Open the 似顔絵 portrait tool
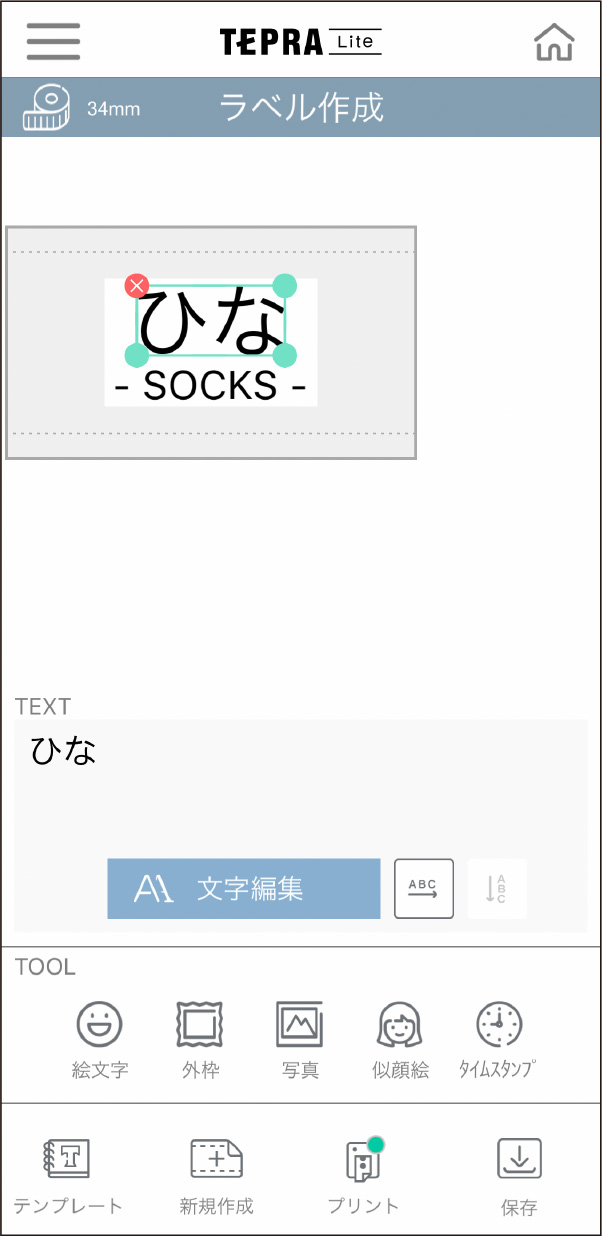Image resolution: width=602 pixels, height=1236 pixels. tap(400, 1038)
